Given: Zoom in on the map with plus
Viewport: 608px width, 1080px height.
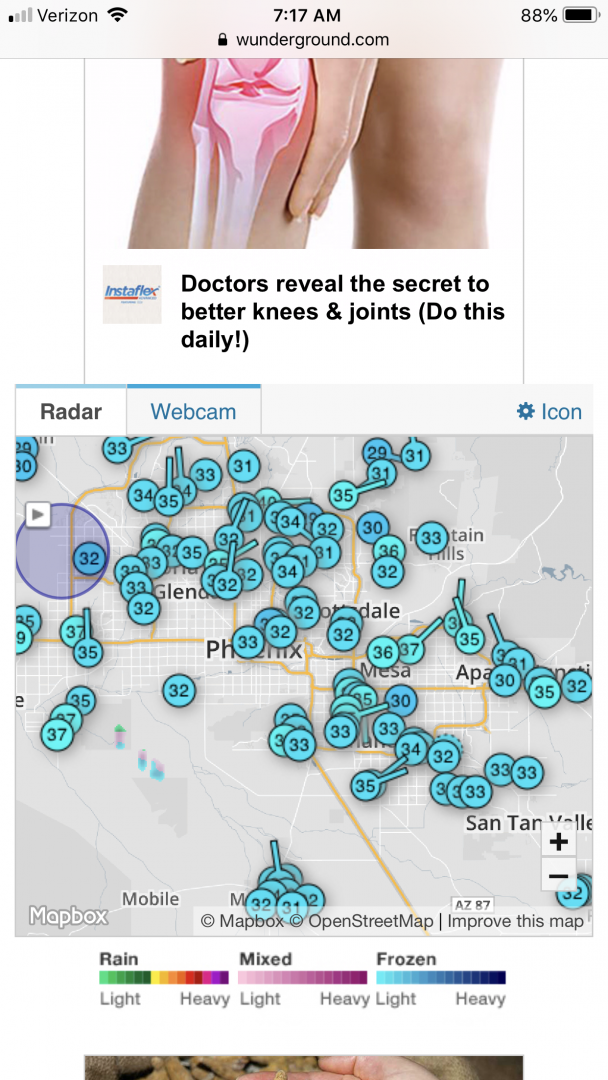Looking at the screenshot, I should click(x=558, y=842).
